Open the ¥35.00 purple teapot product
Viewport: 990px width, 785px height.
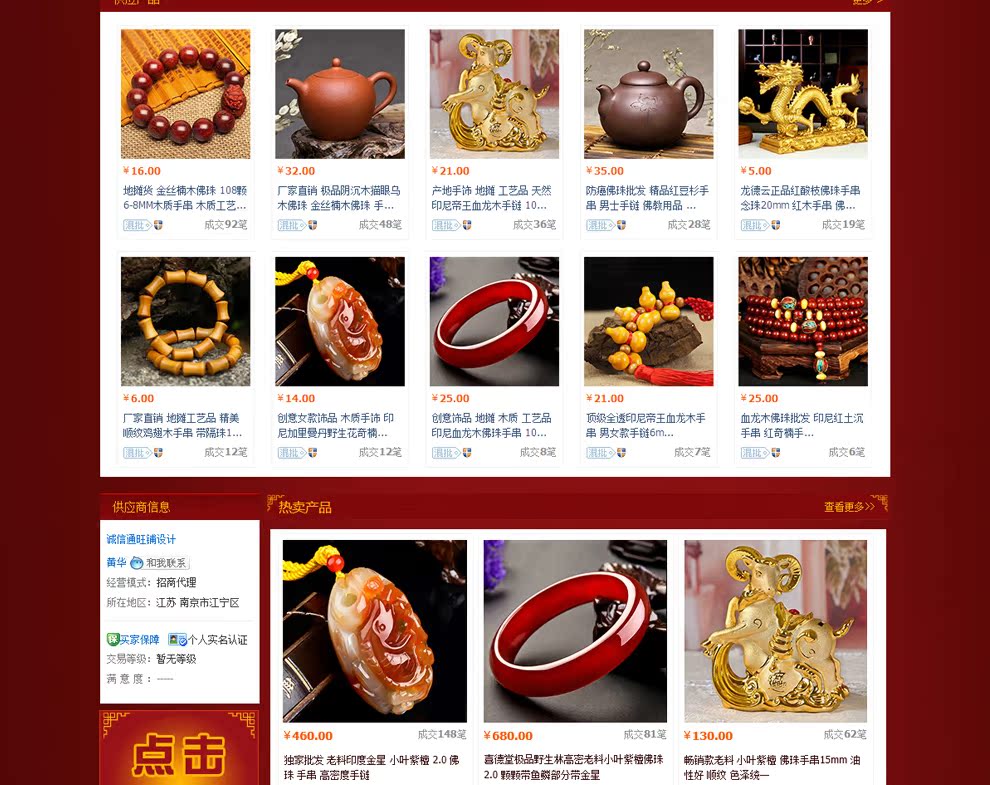pyautogui.click(x=648, y=94)
